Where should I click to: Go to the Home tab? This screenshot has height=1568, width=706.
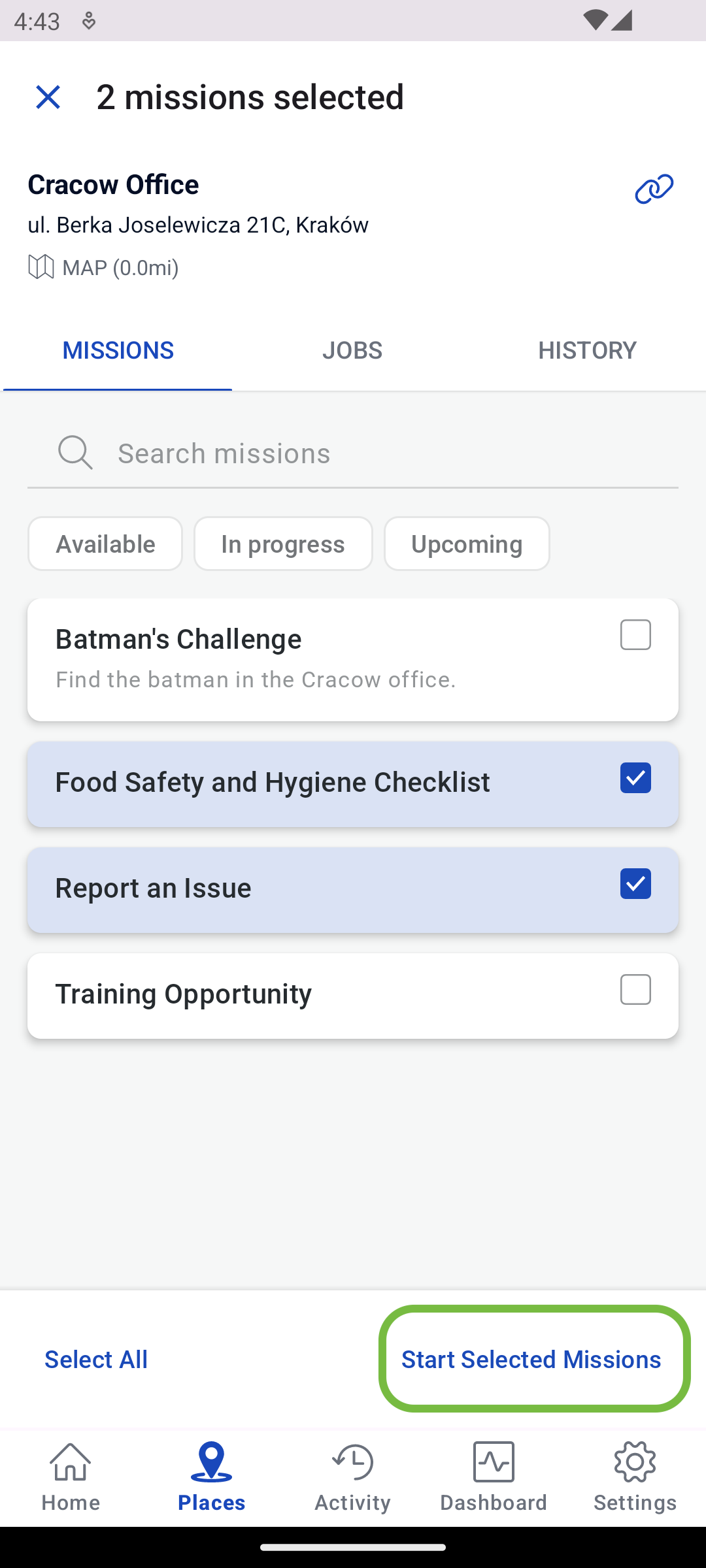click(x=71, y=1477)
